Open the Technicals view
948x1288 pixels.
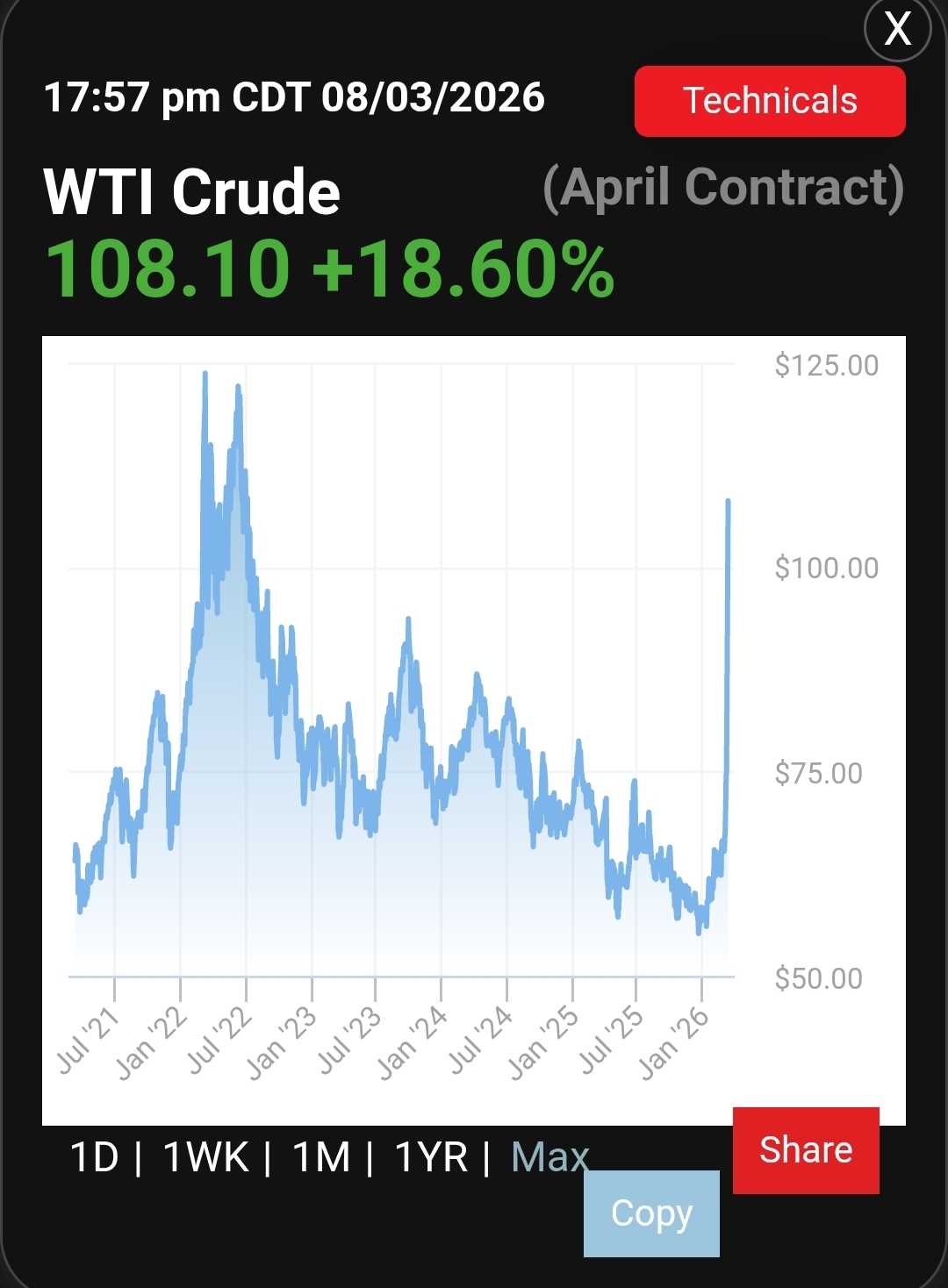[x=770, y=101]
